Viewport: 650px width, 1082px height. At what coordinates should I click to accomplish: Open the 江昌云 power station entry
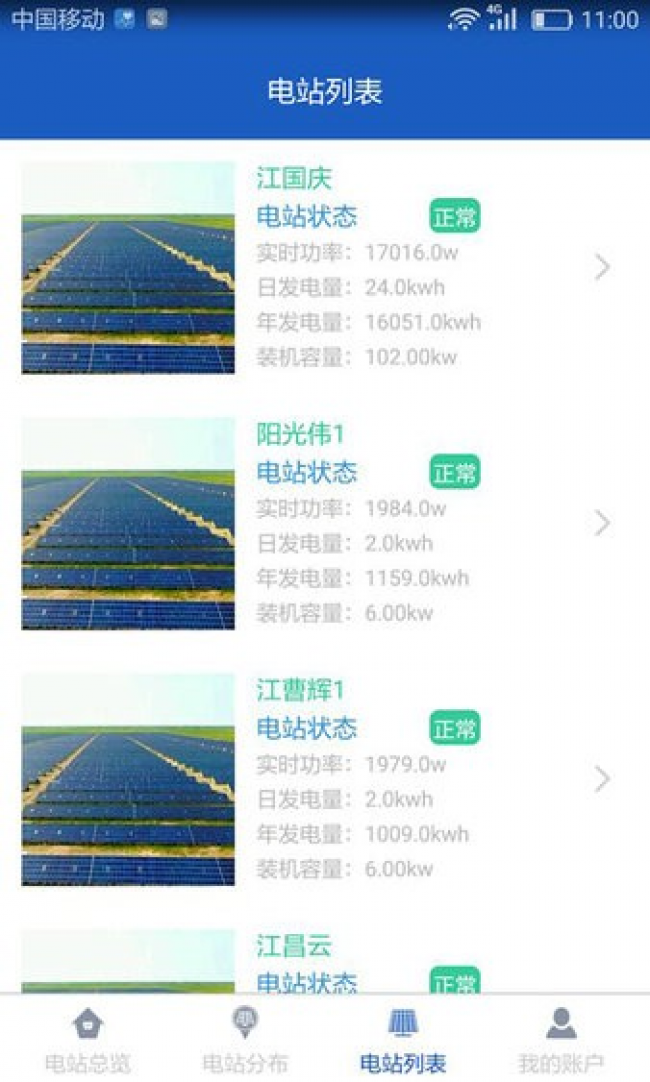coord(325,959)
